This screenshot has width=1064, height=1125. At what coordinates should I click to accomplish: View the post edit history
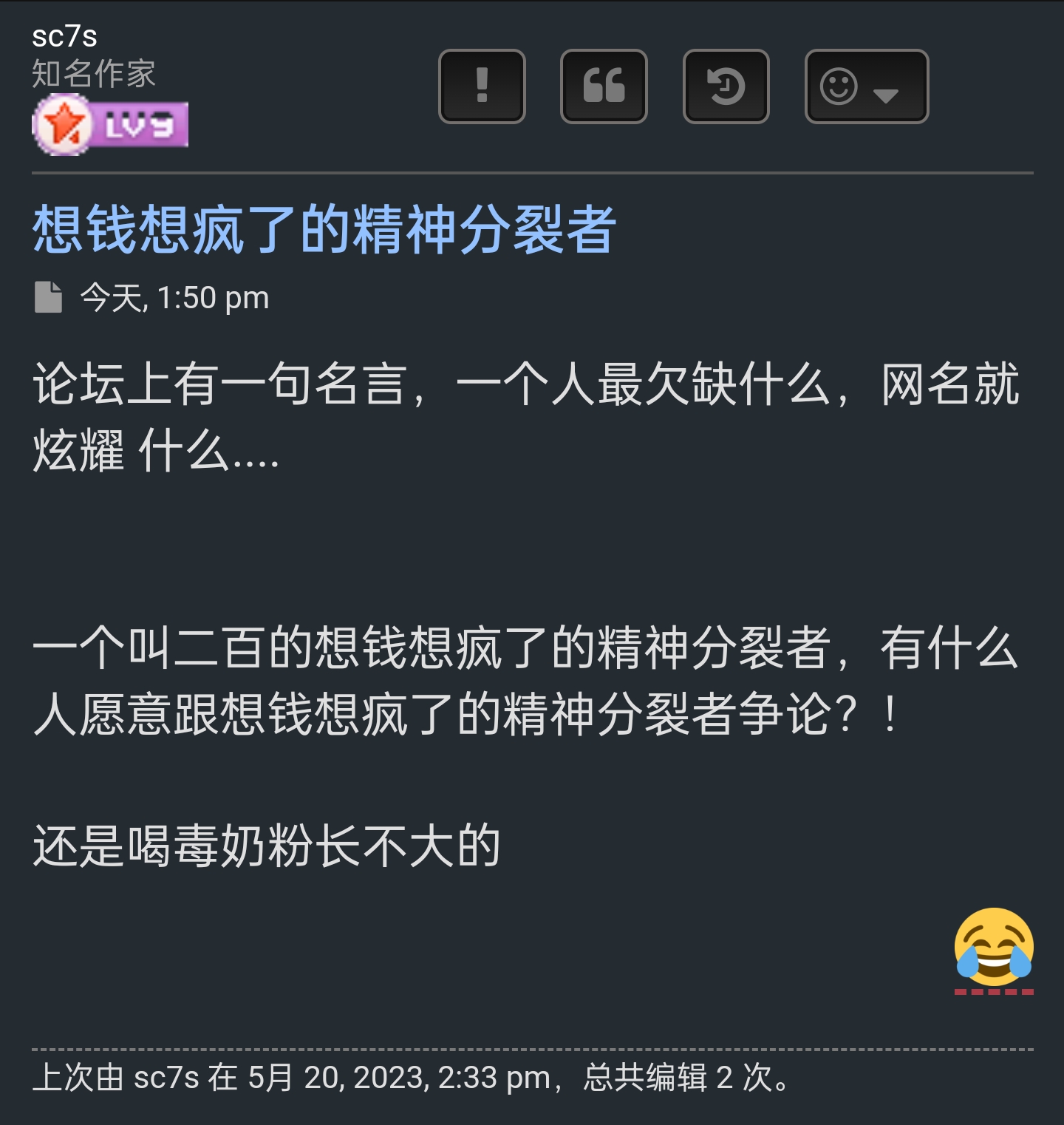click(x=726, y=86)
